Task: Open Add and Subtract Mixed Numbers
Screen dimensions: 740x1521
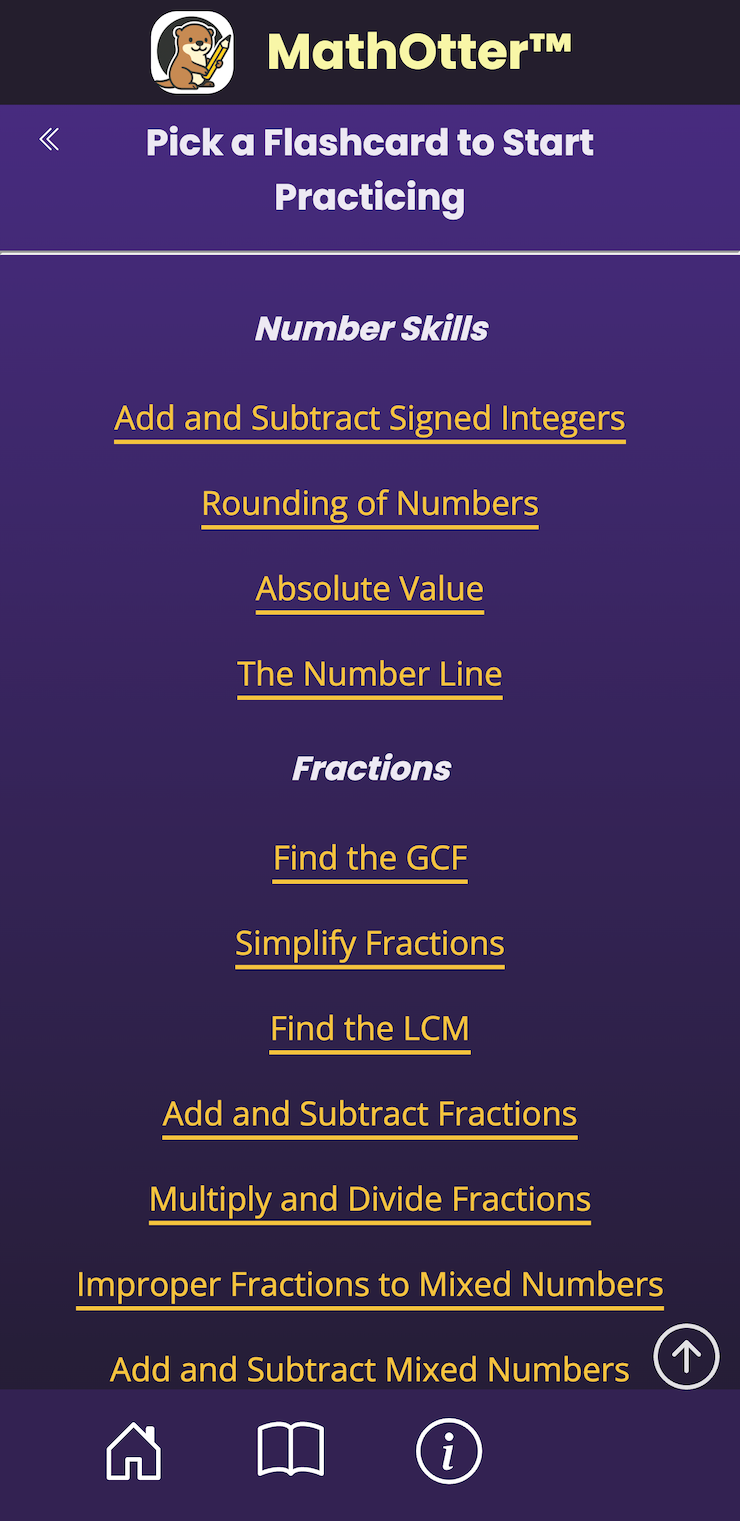Action: 370,1369
